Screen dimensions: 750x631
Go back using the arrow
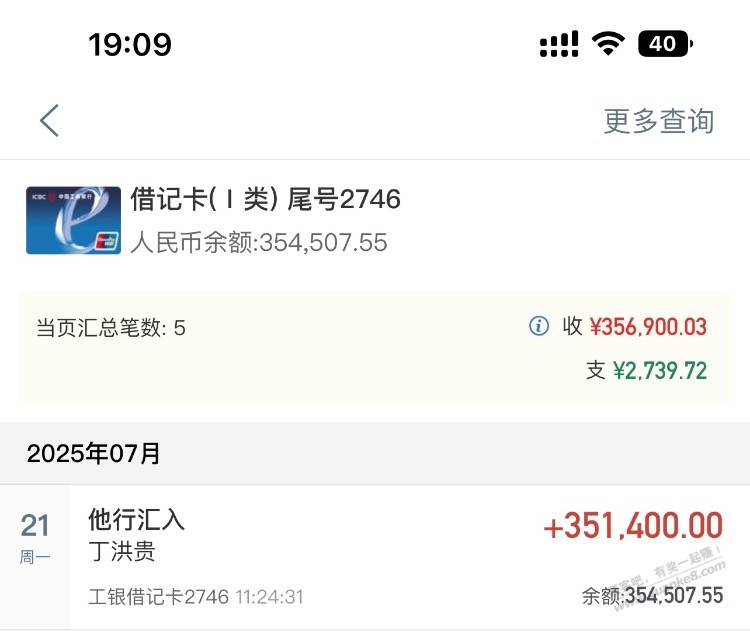49,121
